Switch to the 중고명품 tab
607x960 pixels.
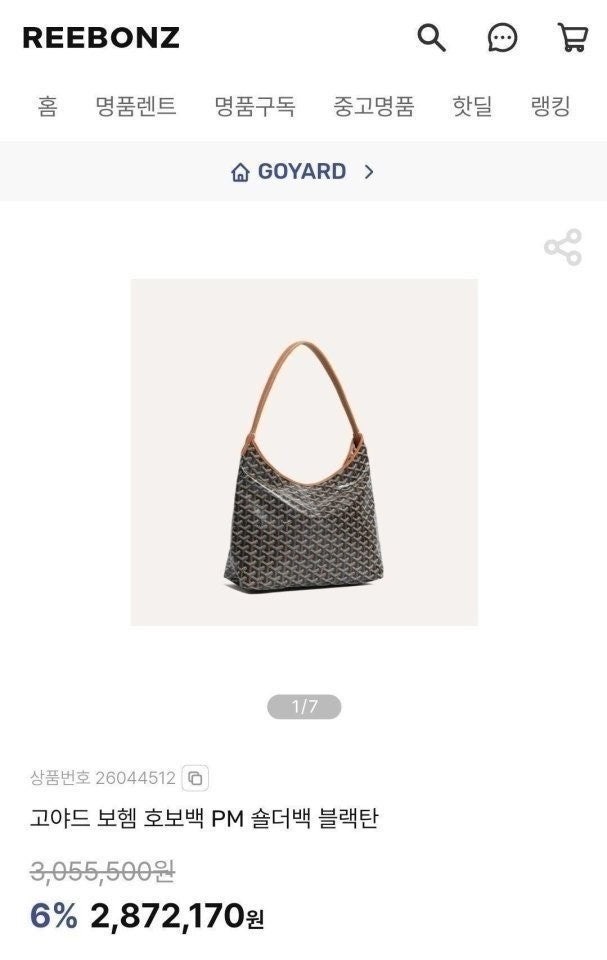point(374,107)
